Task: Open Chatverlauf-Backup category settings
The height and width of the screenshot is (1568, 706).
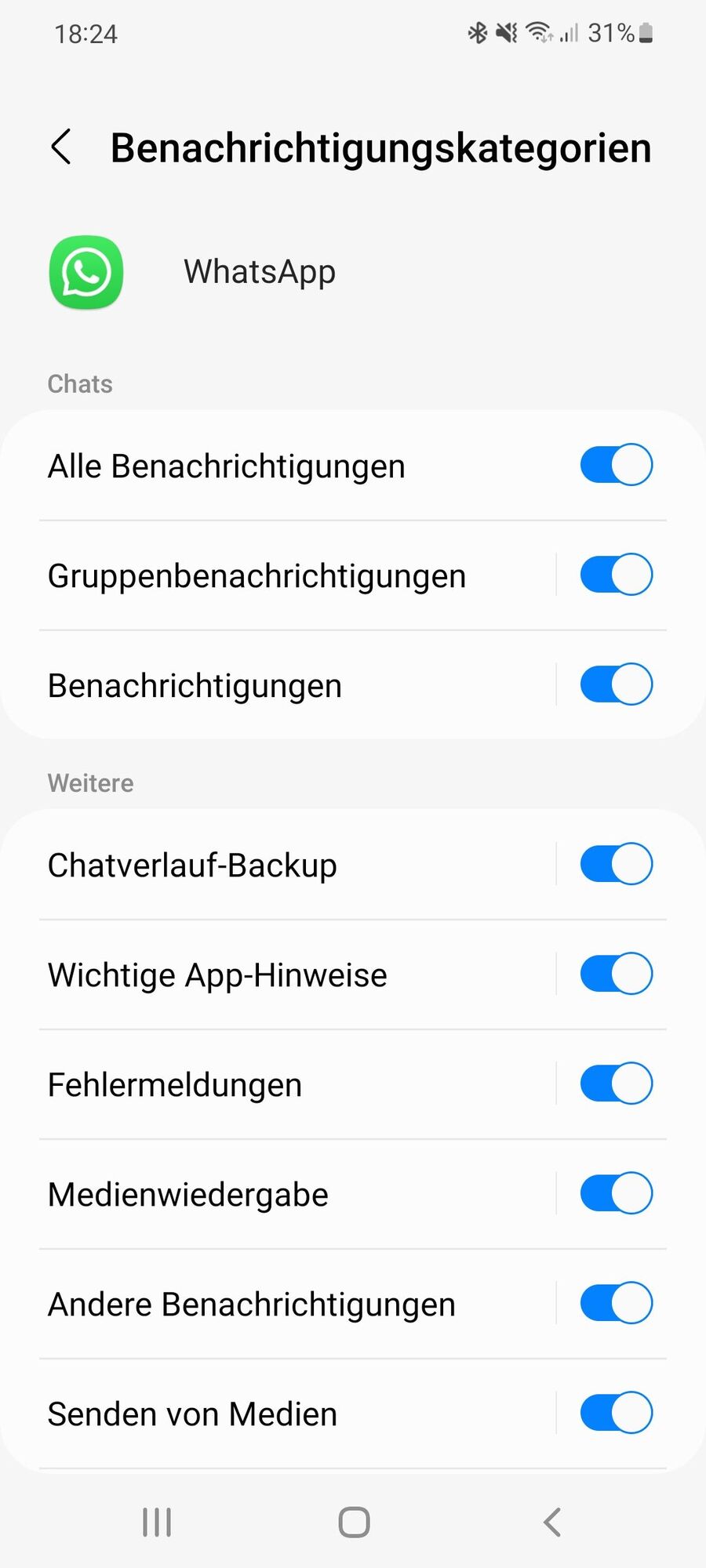Action: [x=194, y=866]
